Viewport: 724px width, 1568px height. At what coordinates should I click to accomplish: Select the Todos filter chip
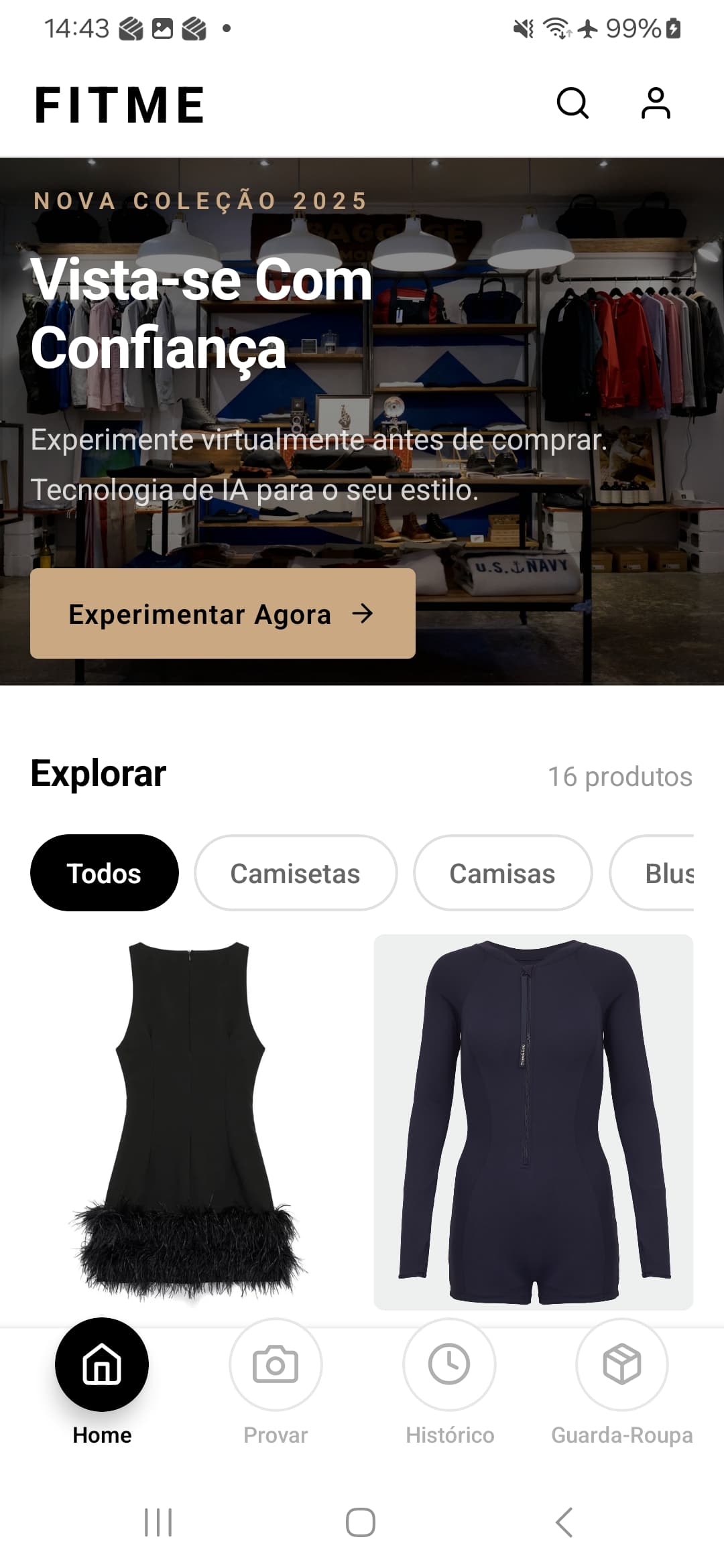(105, 872)
